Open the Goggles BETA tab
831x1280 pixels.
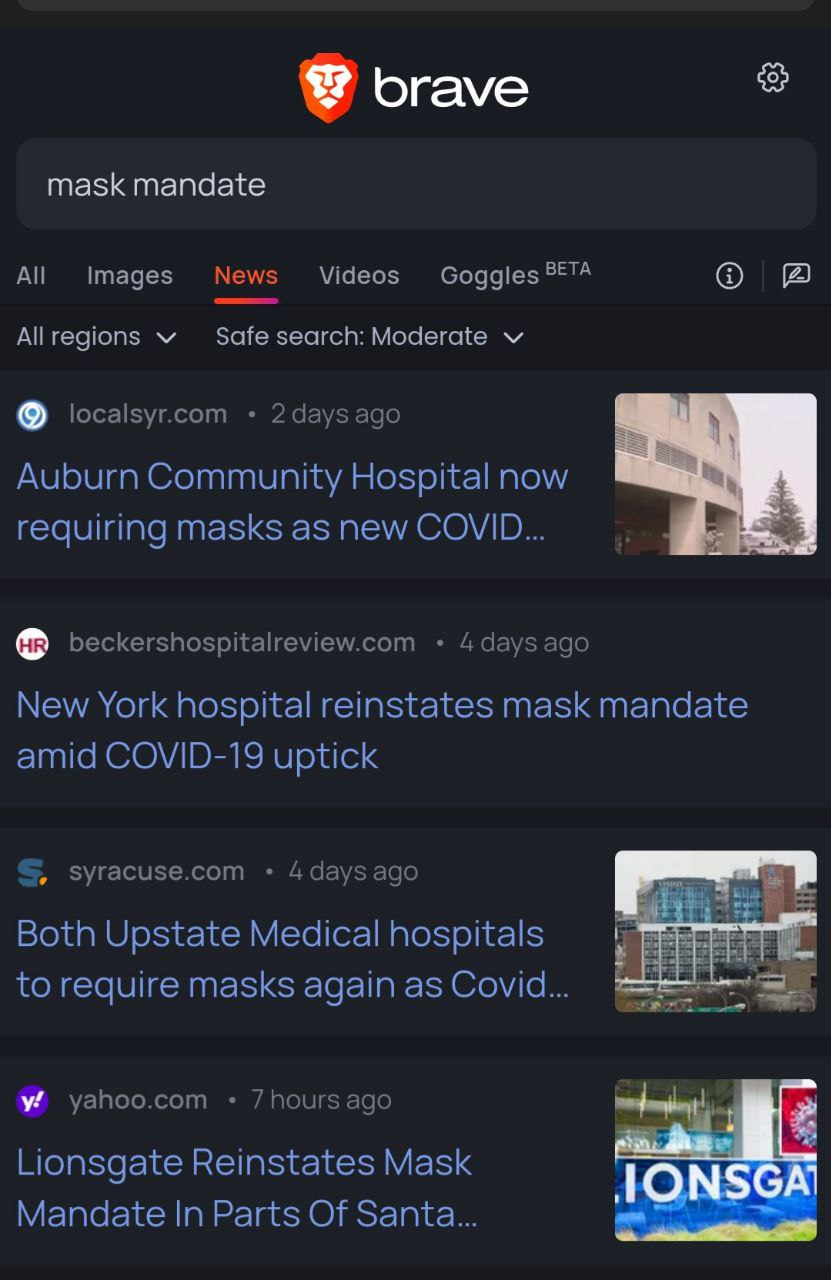pyautogui.click(x=515, y=274)
